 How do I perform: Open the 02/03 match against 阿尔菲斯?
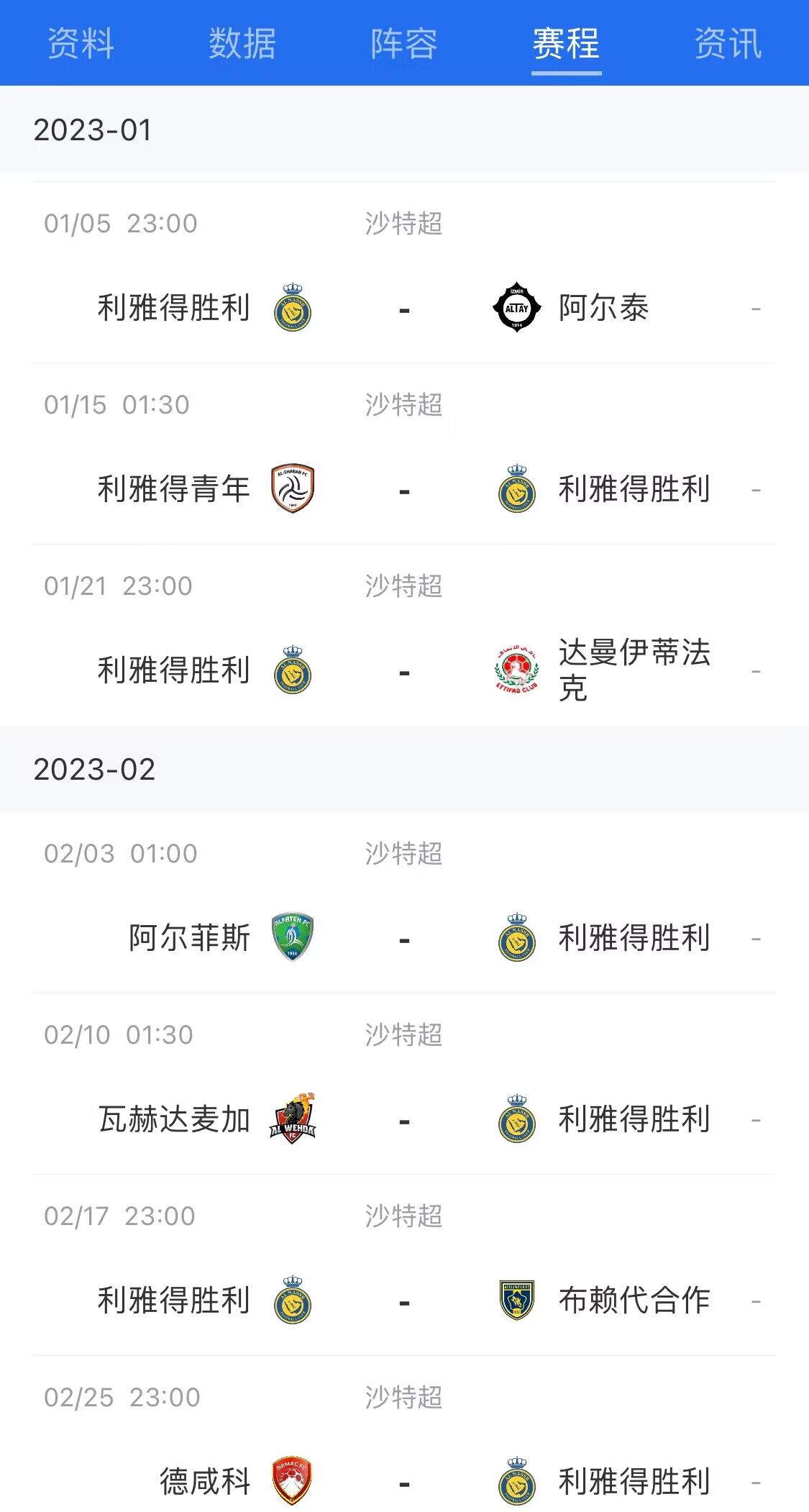tap(404, 903)
